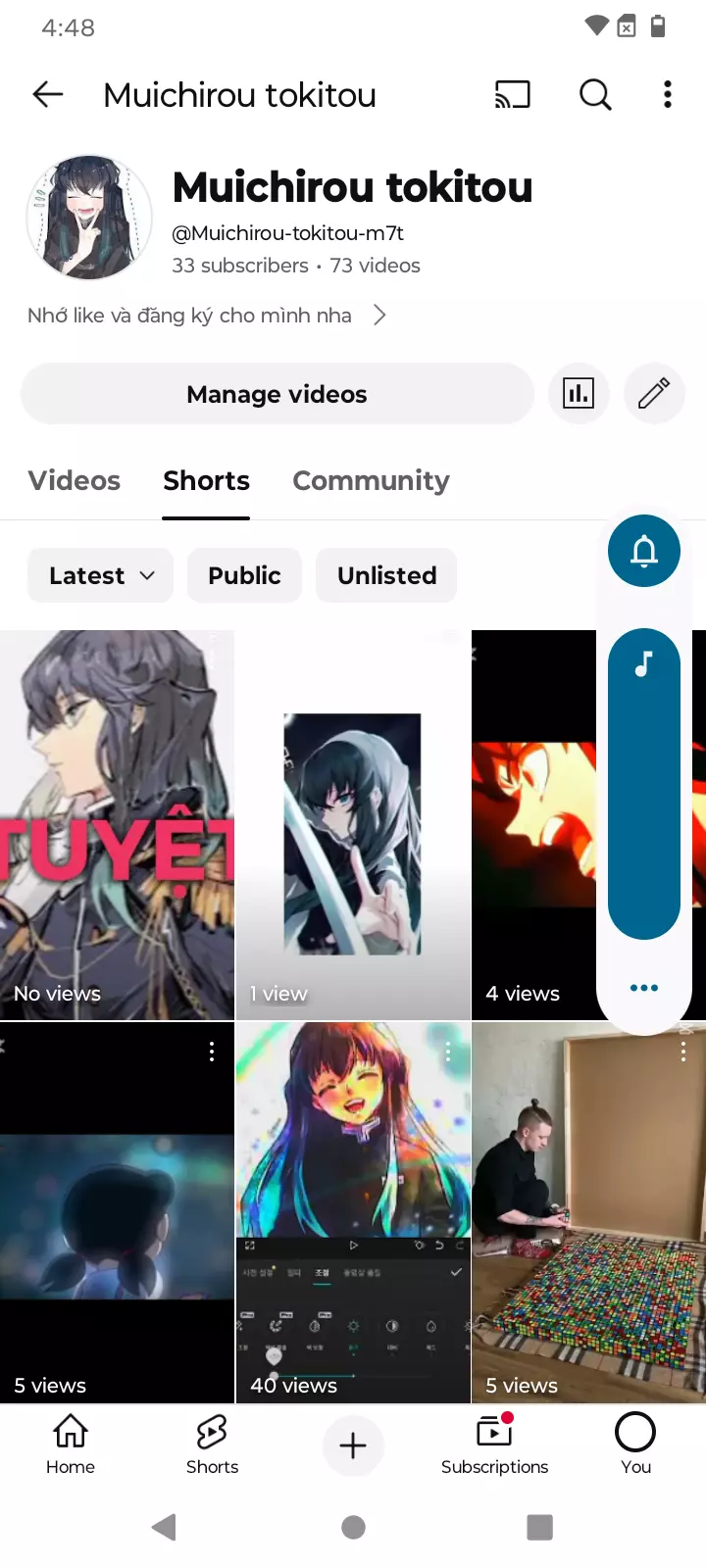Switch to the Community tab
Viewport: 706px width, 1568px height.
coord(371,480)
